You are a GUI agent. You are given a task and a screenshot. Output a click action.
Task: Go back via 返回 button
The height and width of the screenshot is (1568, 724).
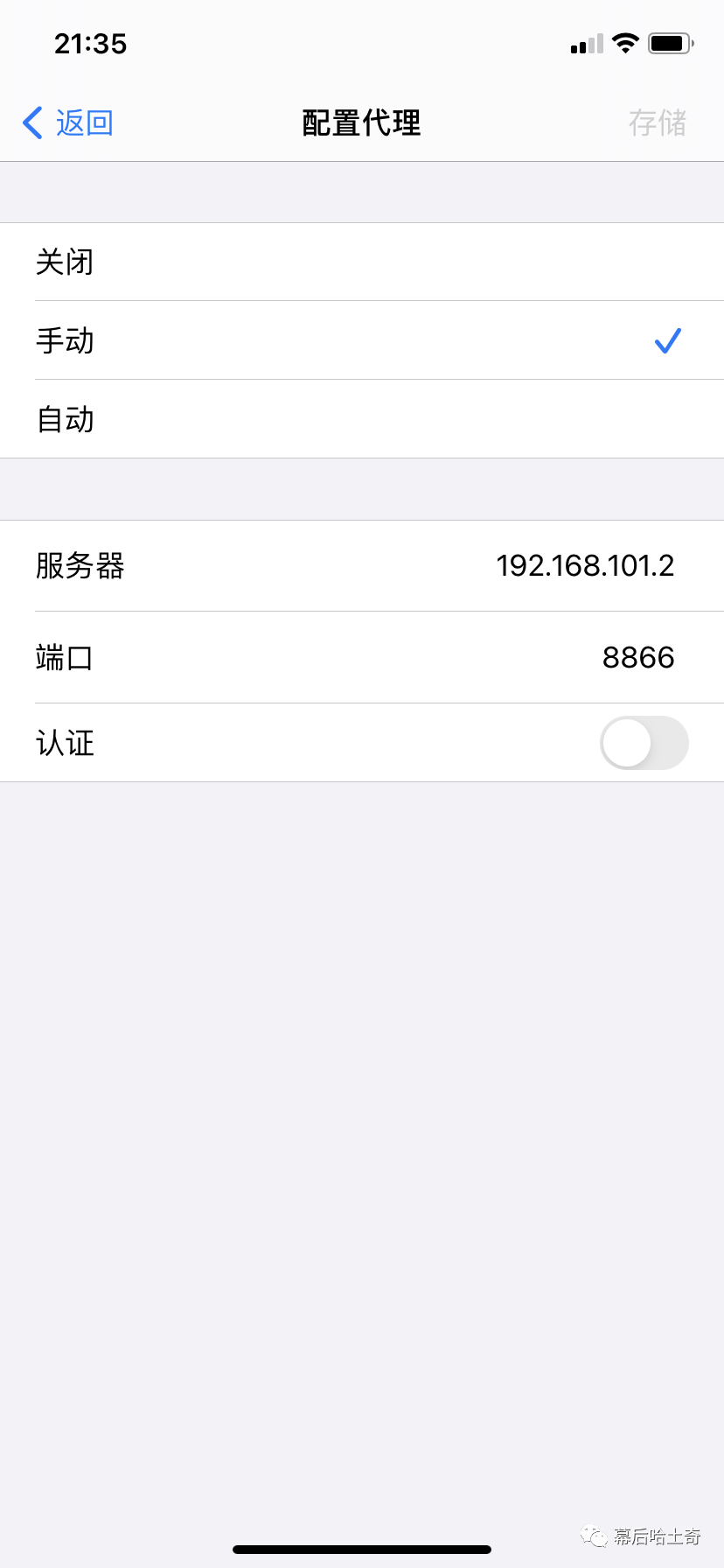[68, 123]
